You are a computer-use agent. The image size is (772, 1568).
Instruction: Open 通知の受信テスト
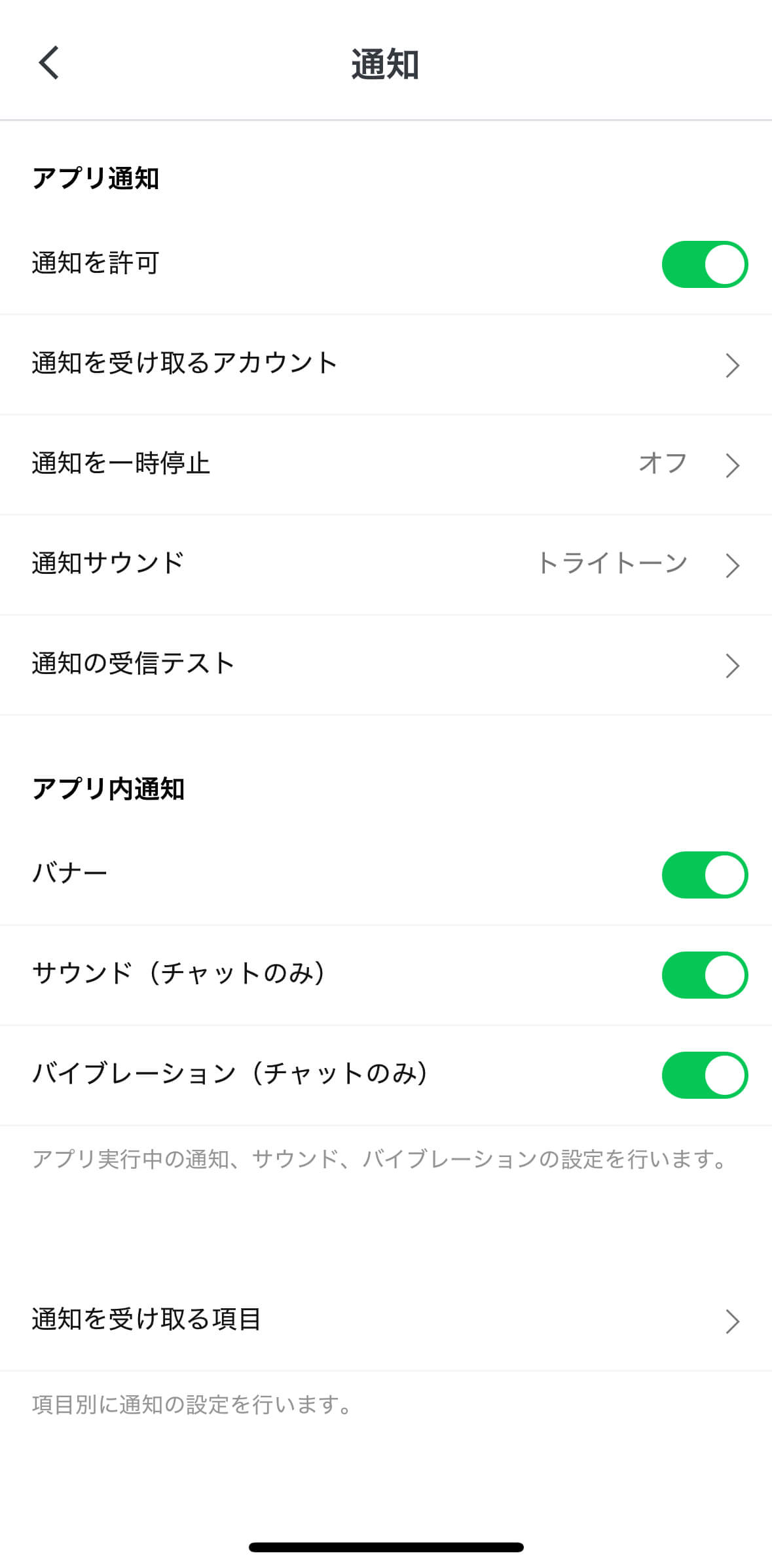pos(386,665)
